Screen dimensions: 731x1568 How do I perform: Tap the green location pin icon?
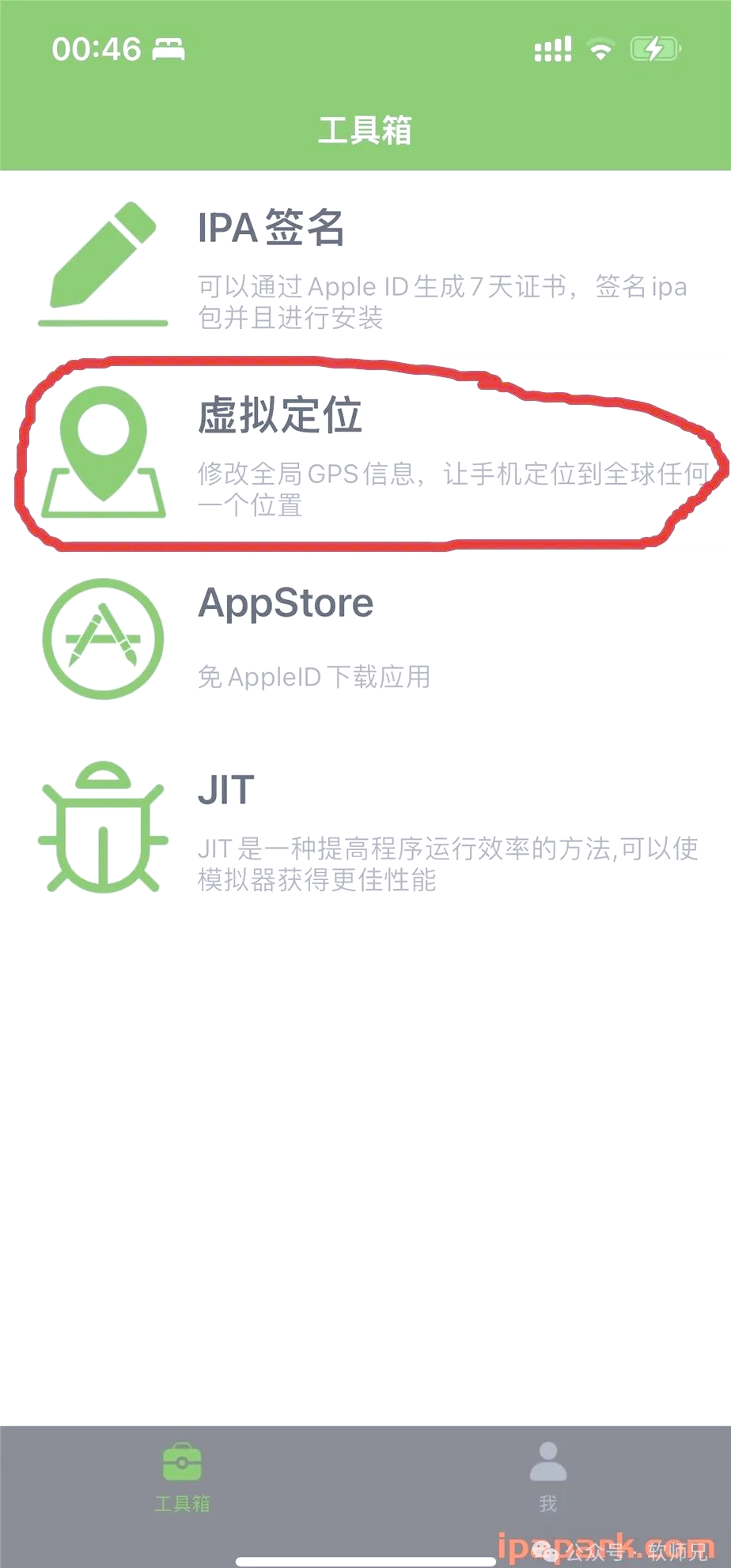coord(103,447)
